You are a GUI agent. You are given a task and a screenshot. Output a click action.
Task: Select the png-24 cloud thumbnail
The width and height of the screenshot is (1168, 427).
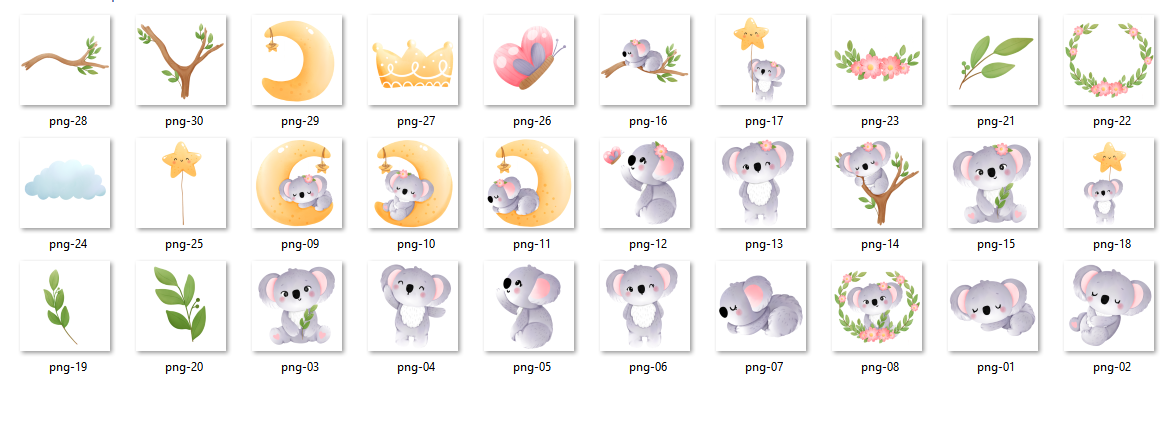65,182
